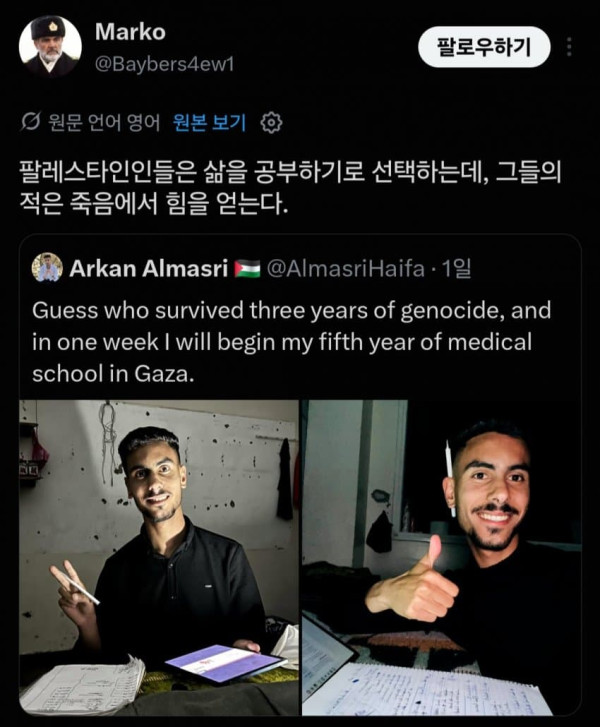The width and height of the screenshot is (600, 727).
Task: Open translation settings gear icon
Action: [271, 123]
